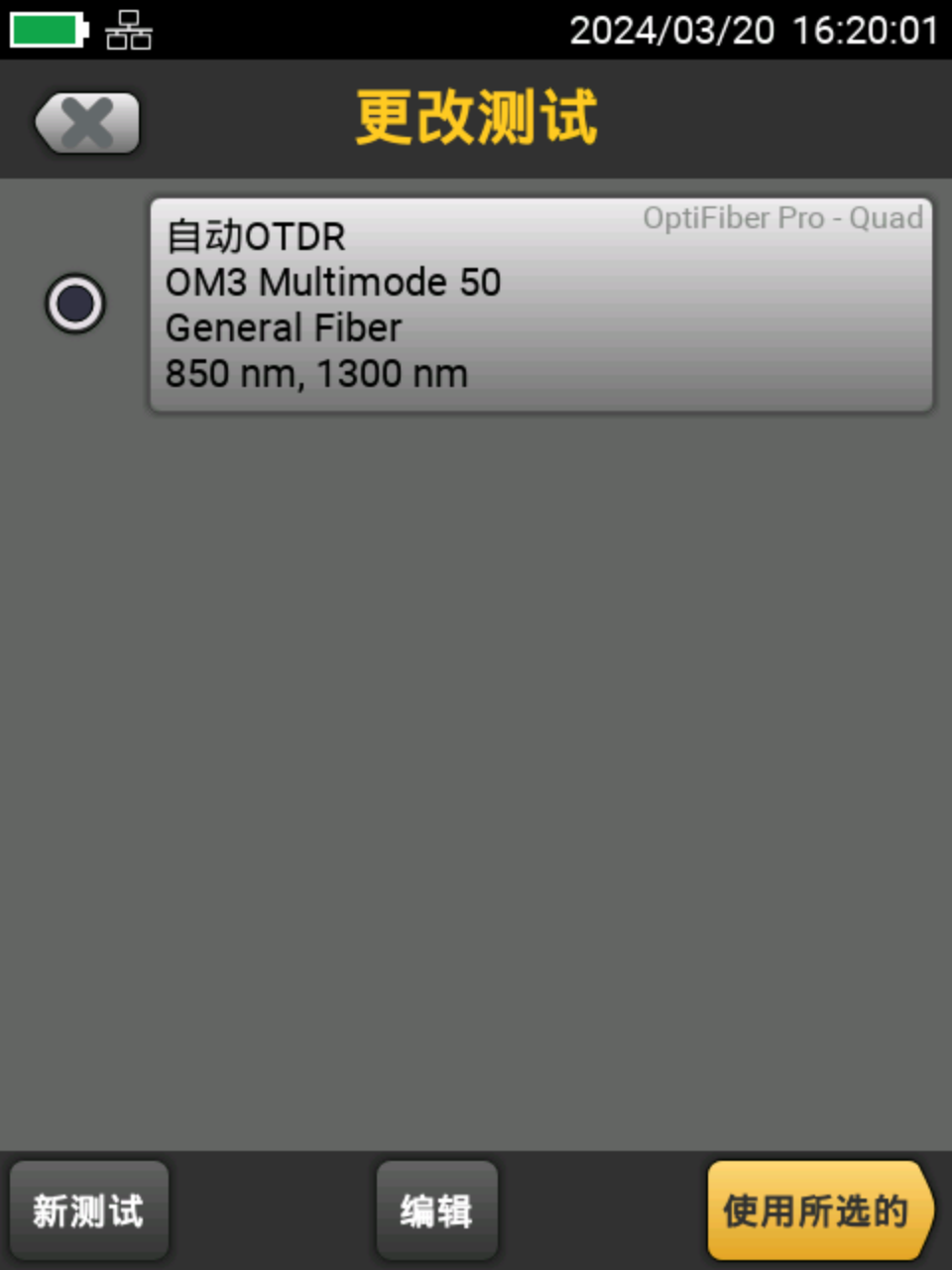The width and height of the screenshot is (952, 1270).
Task: Open the 自动OTDR OM3 Multimode 50 card
Action: [x=540, y=305]
